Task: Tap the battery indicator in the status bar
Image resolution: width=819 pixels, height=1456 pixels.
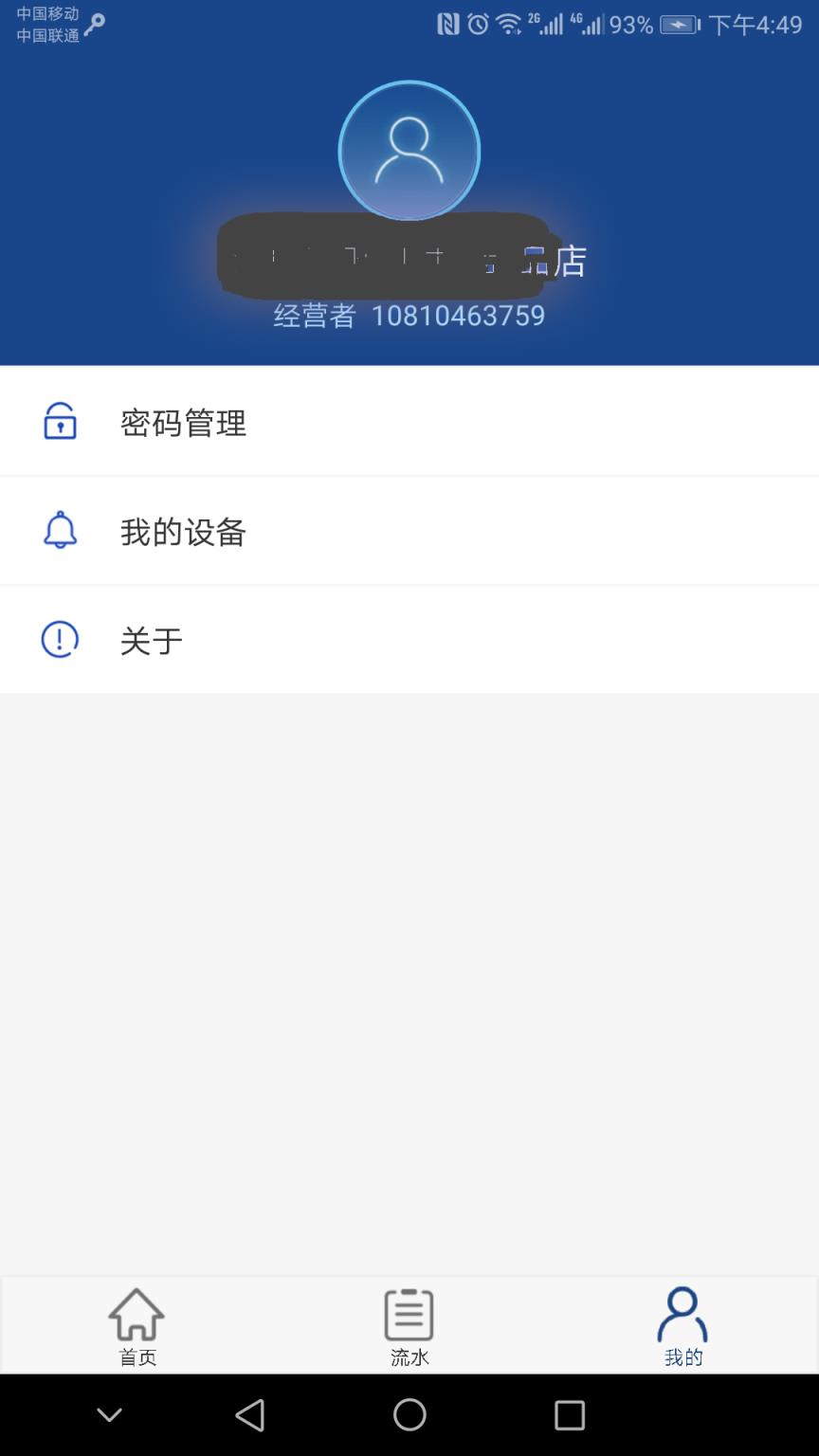Action: click(x=681, y=24)
